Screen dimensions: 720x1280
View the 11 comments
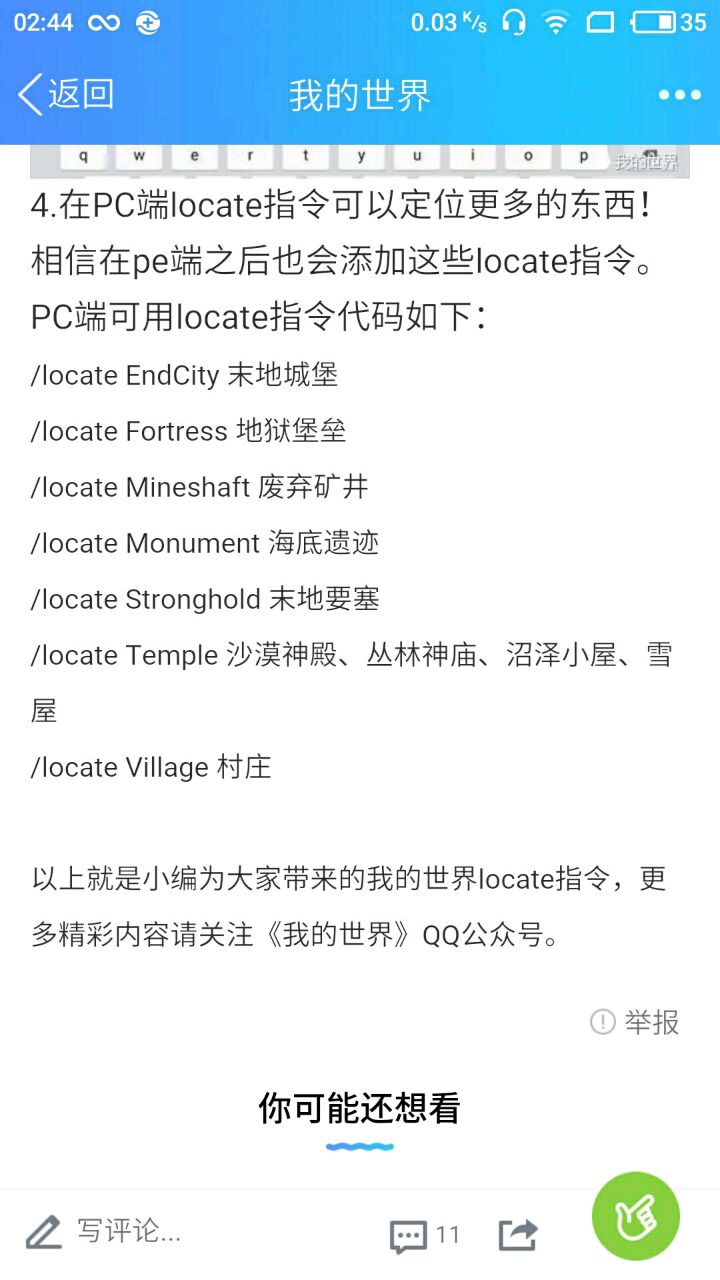click(424, 1235)
